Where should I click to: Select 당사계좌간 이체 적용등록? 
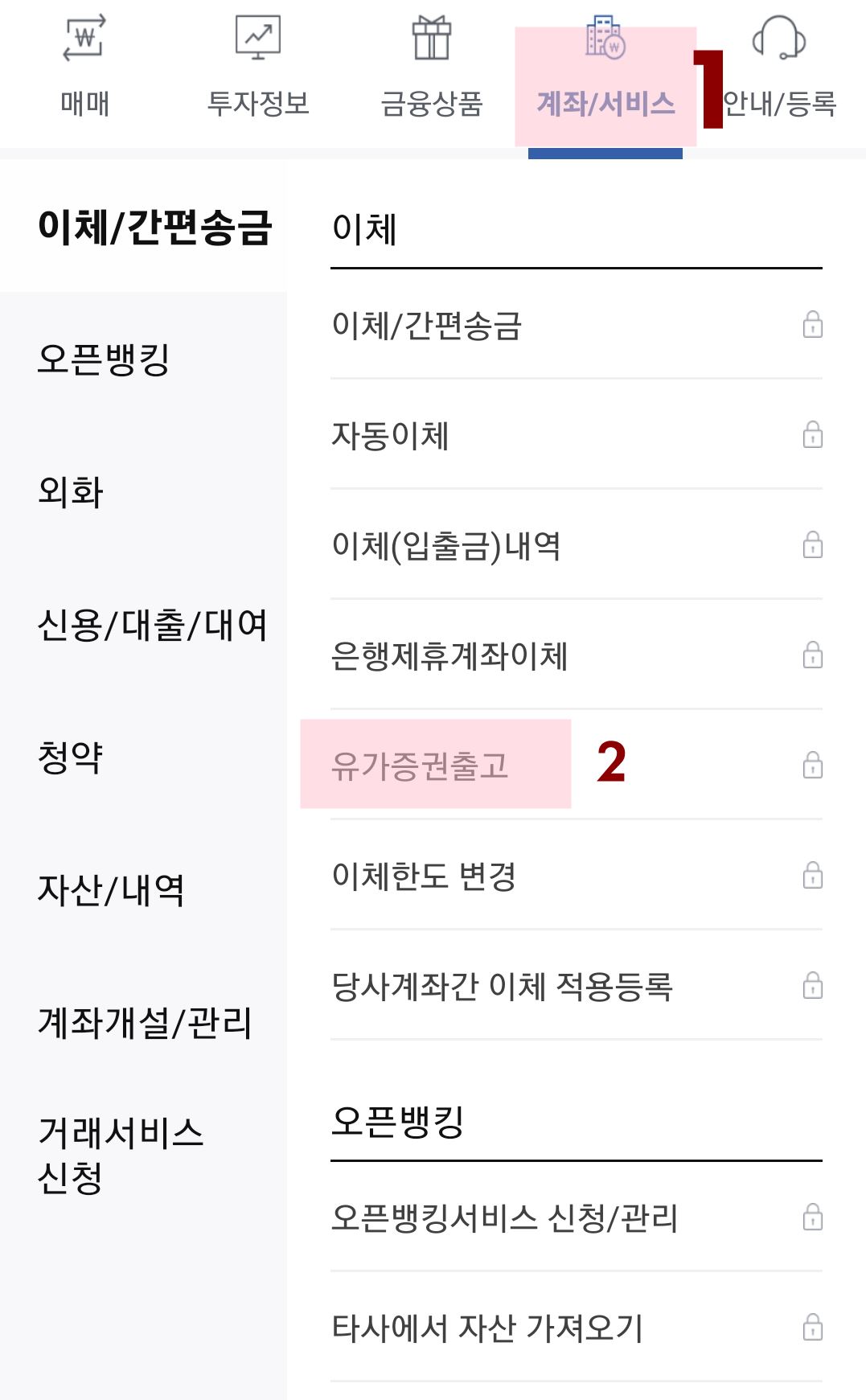504,985
